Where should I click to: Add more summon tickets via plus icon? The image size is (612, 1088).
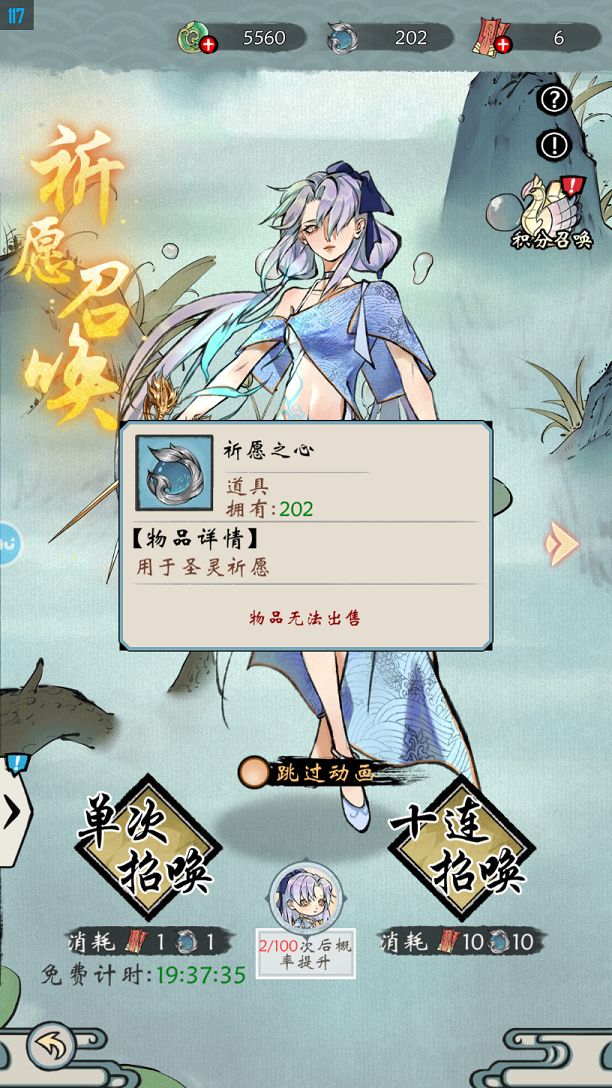(x=503, y=44)
